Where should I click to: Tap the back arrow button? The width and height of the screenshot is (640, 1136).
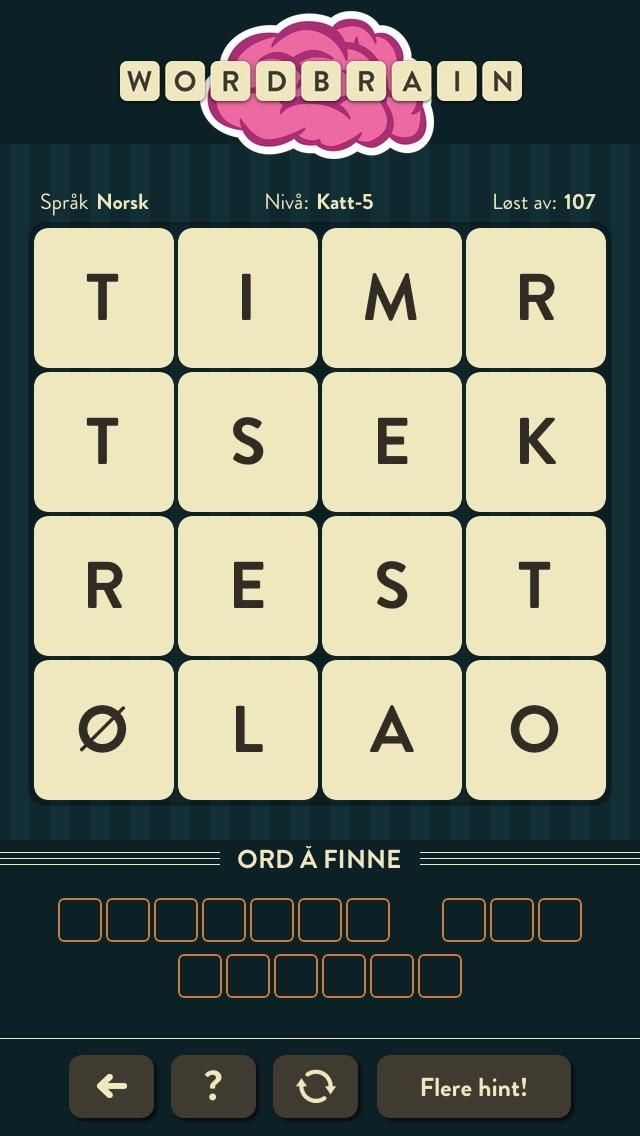coord(112,1085)
